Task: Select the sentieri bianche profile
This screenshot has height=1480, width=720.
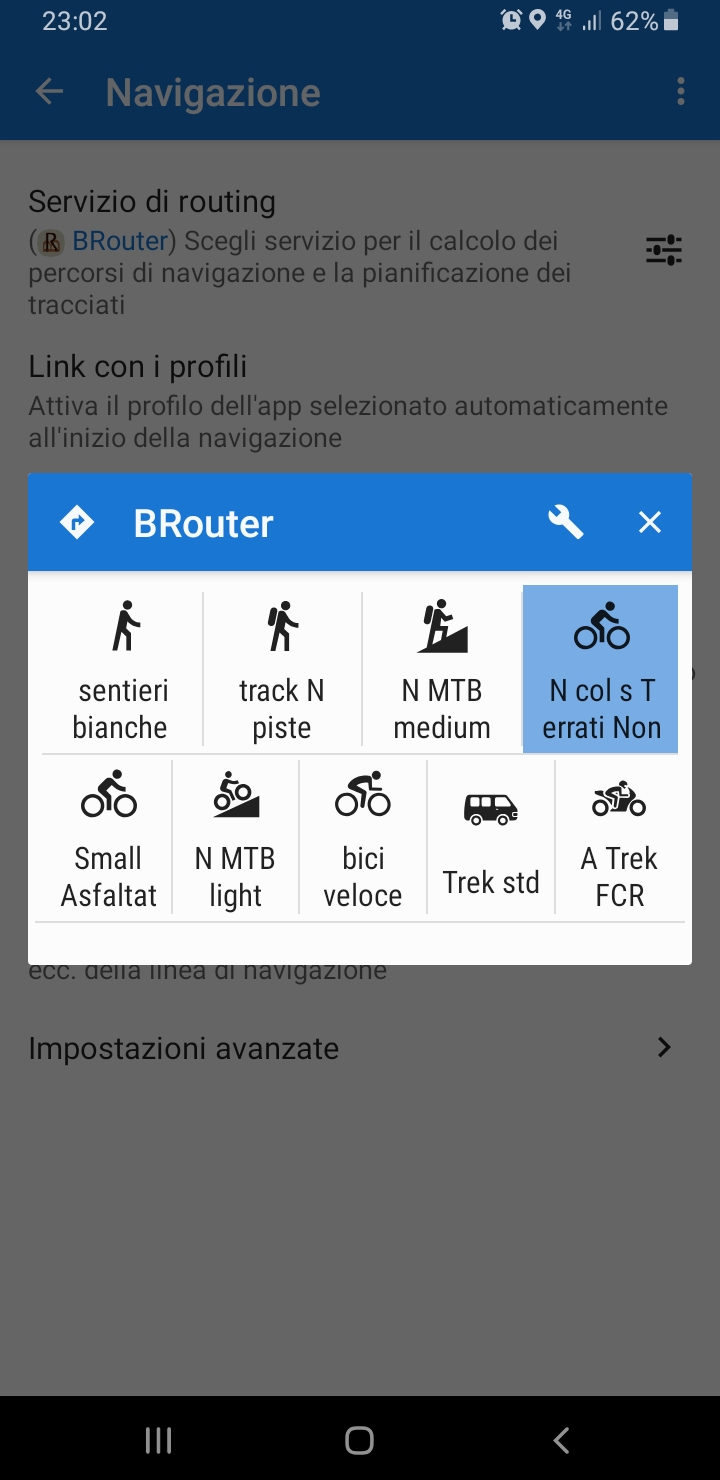Action: 120,670
